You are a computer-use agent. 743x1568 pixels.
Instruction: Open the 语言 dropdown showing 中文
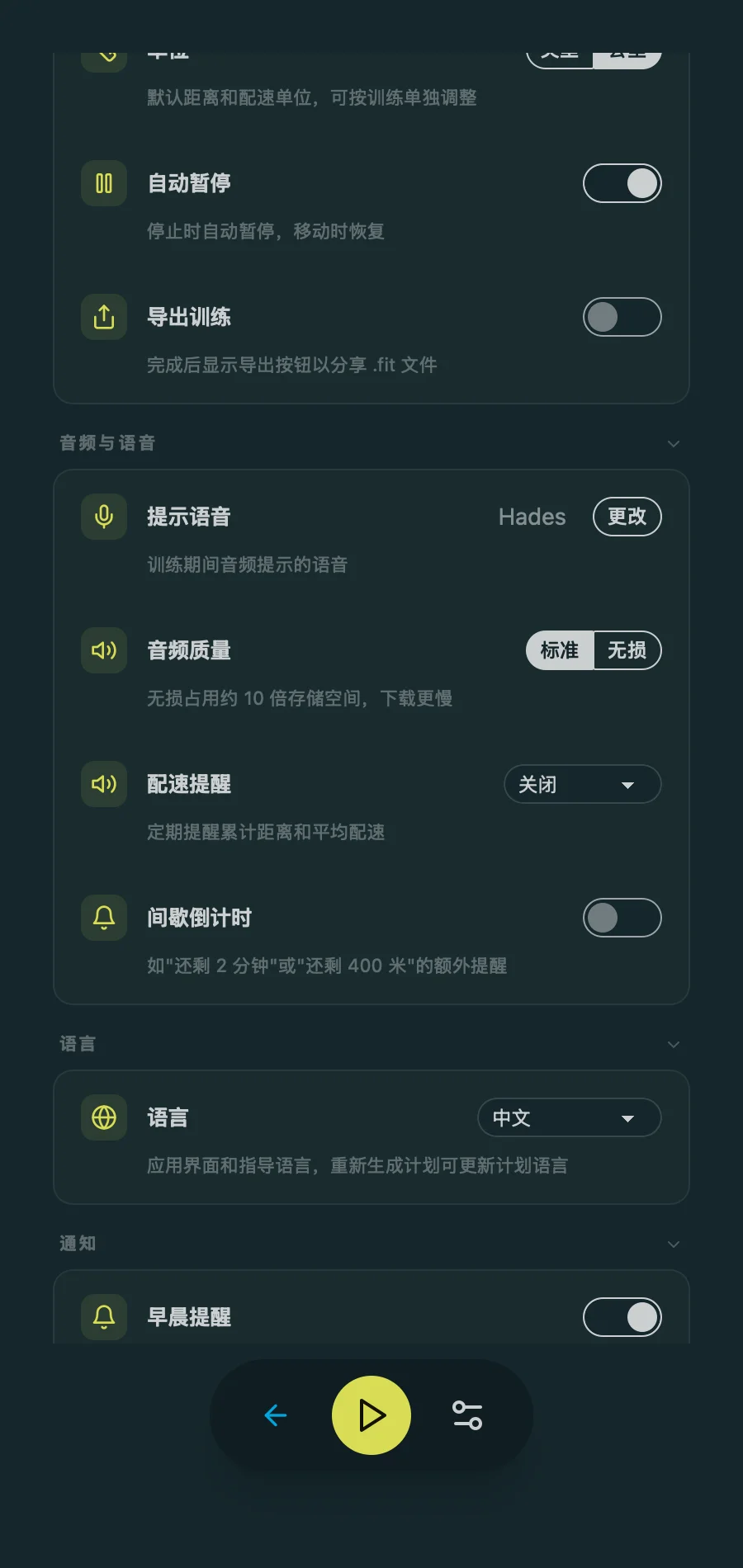pos(569,1117)
